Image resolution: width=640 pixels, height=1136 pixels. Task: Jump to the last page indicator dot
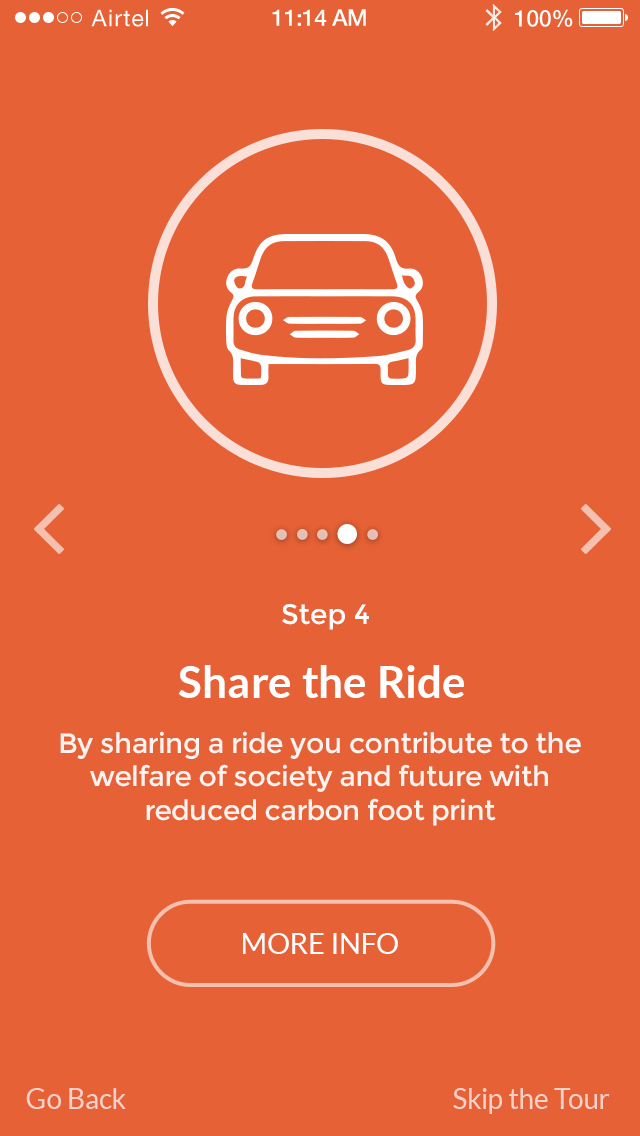373,535
